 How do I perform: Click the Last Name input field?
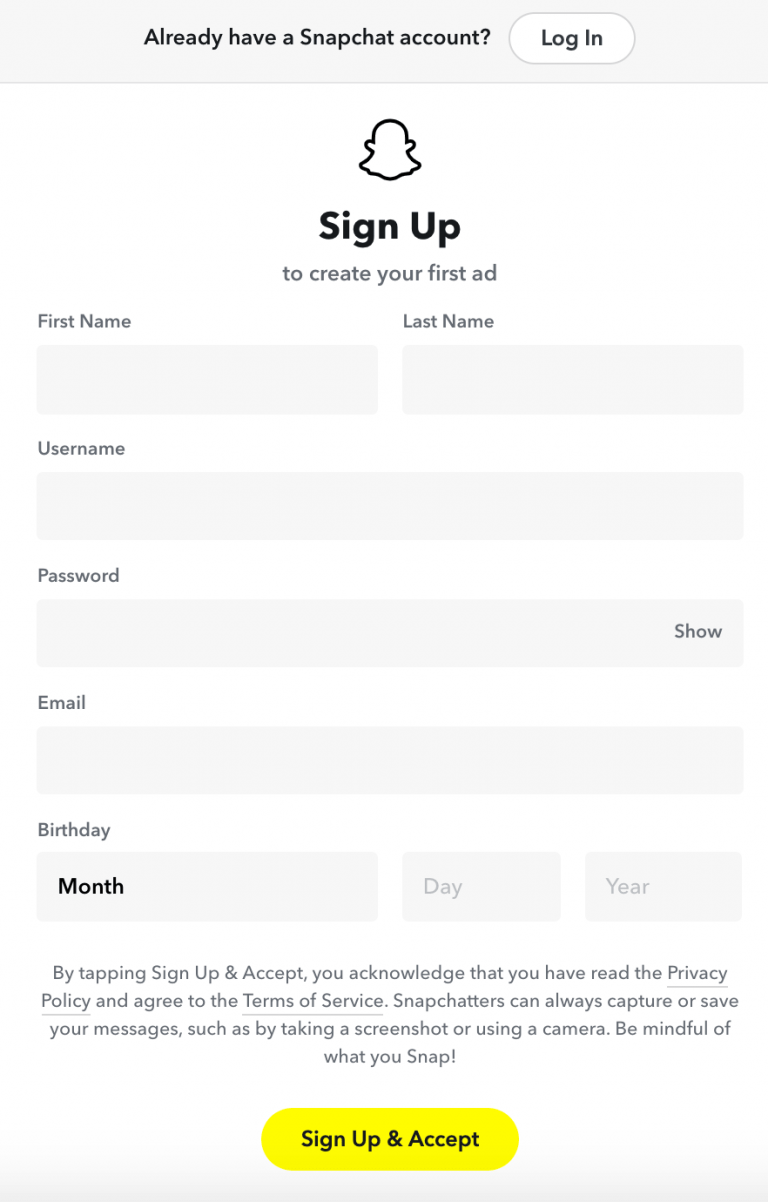point(572,379)
